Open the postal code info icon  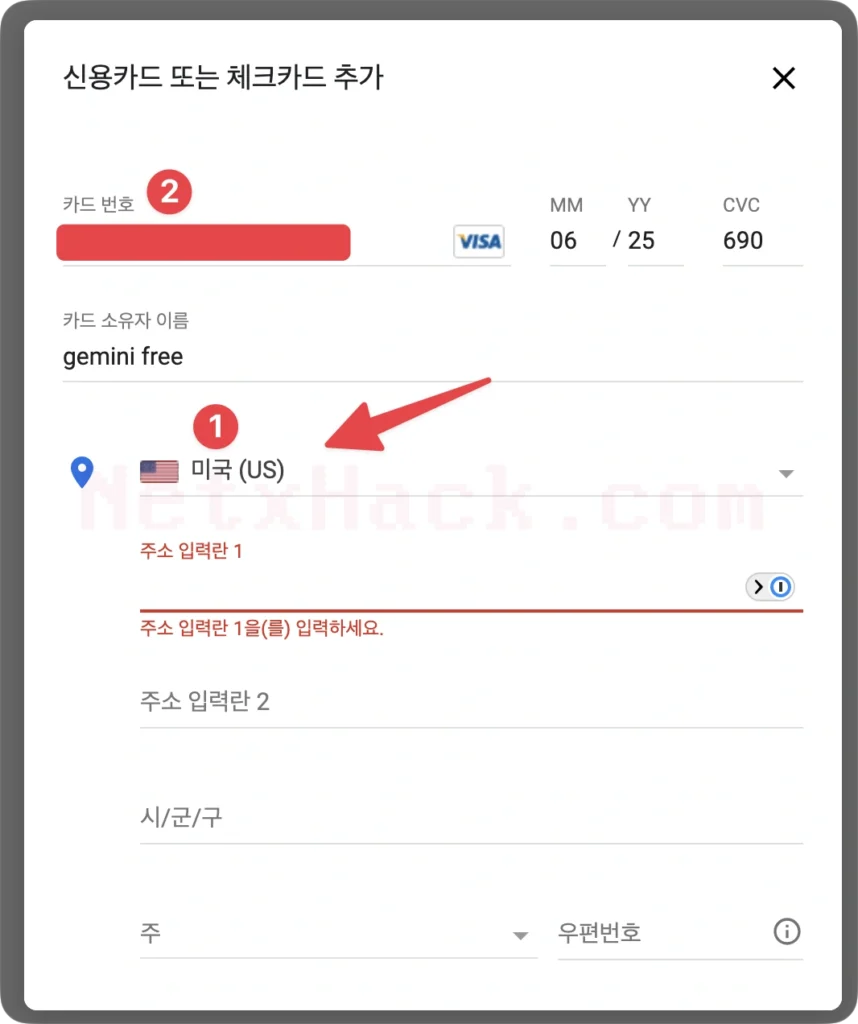pyautogui.click(x=787, y=932)
